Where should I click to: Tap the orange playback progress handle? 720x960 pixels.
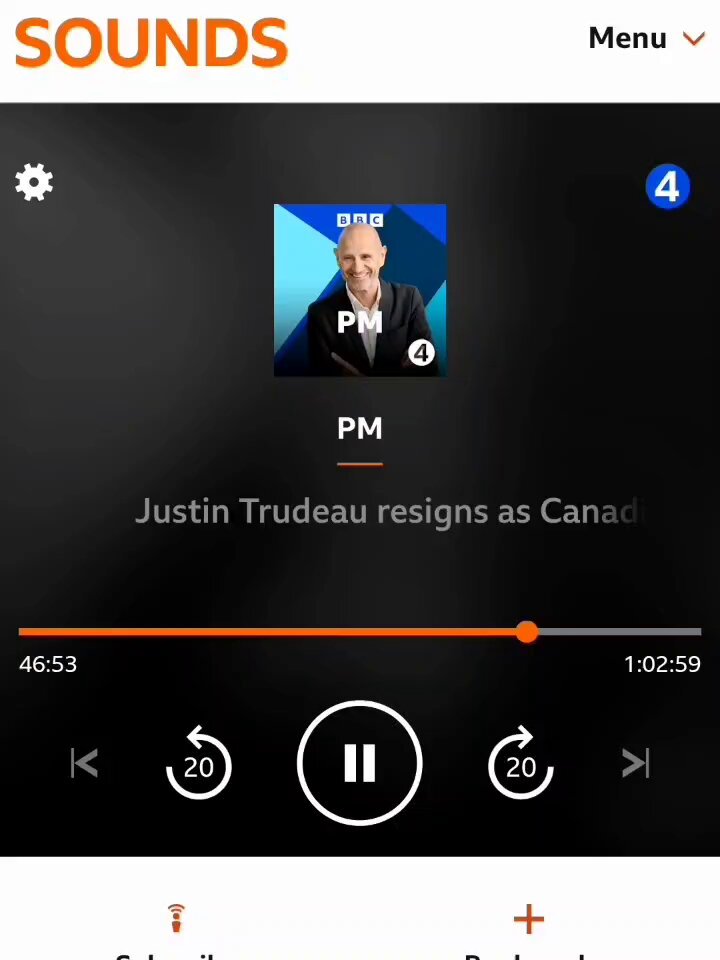(x=527, y=631)
